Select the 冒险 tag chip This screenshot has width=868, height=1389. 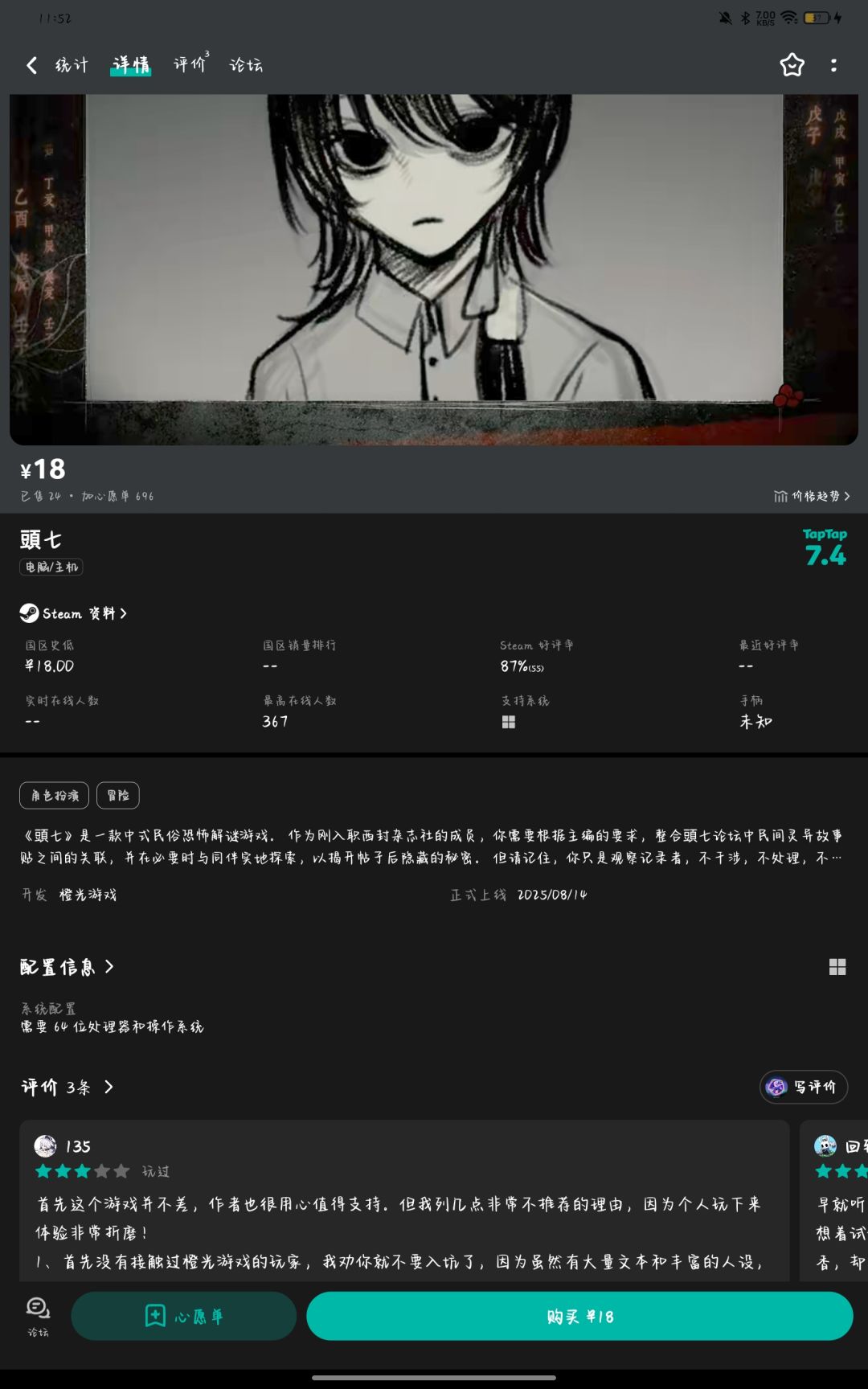[x=118, y=795]
